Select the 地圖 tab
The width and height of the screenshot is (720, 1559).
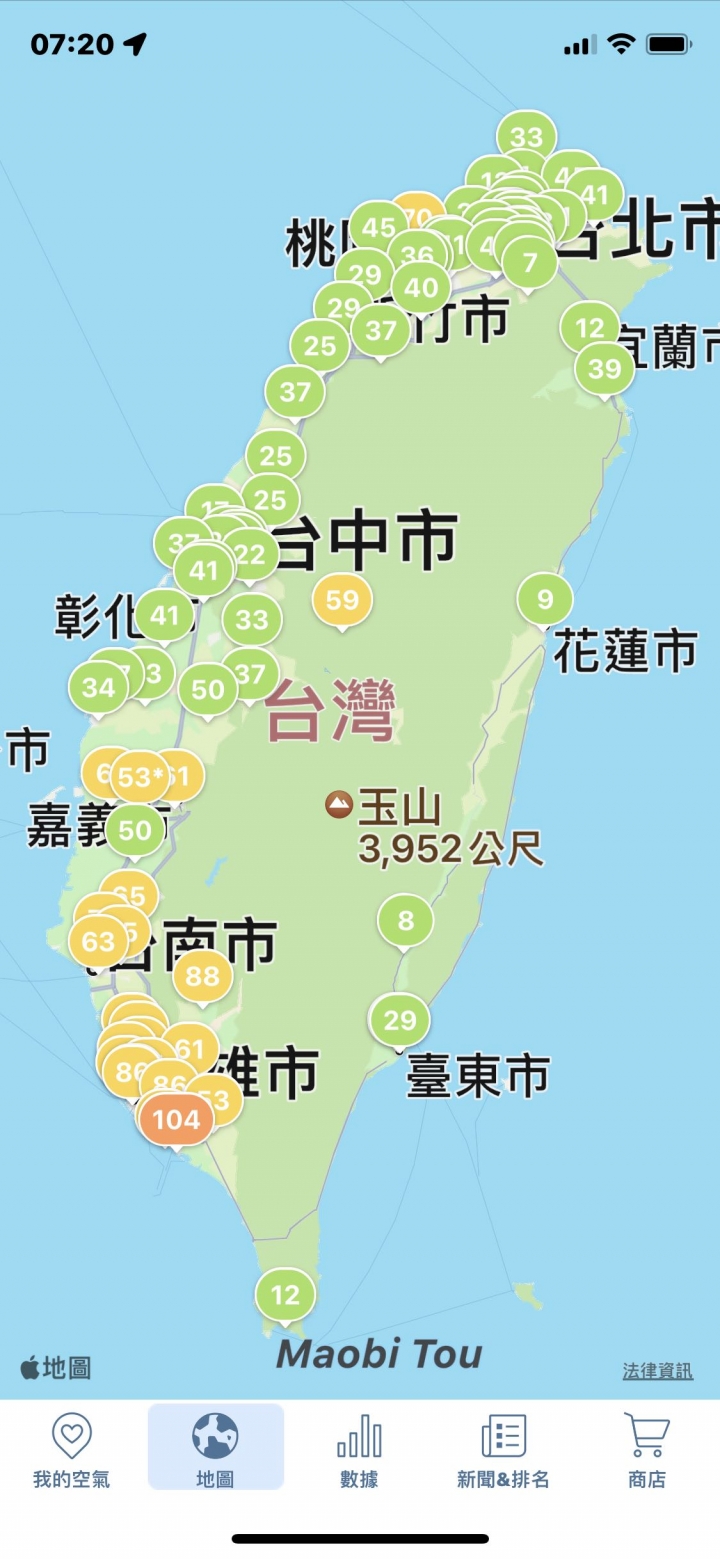[x=215, y=1450]
